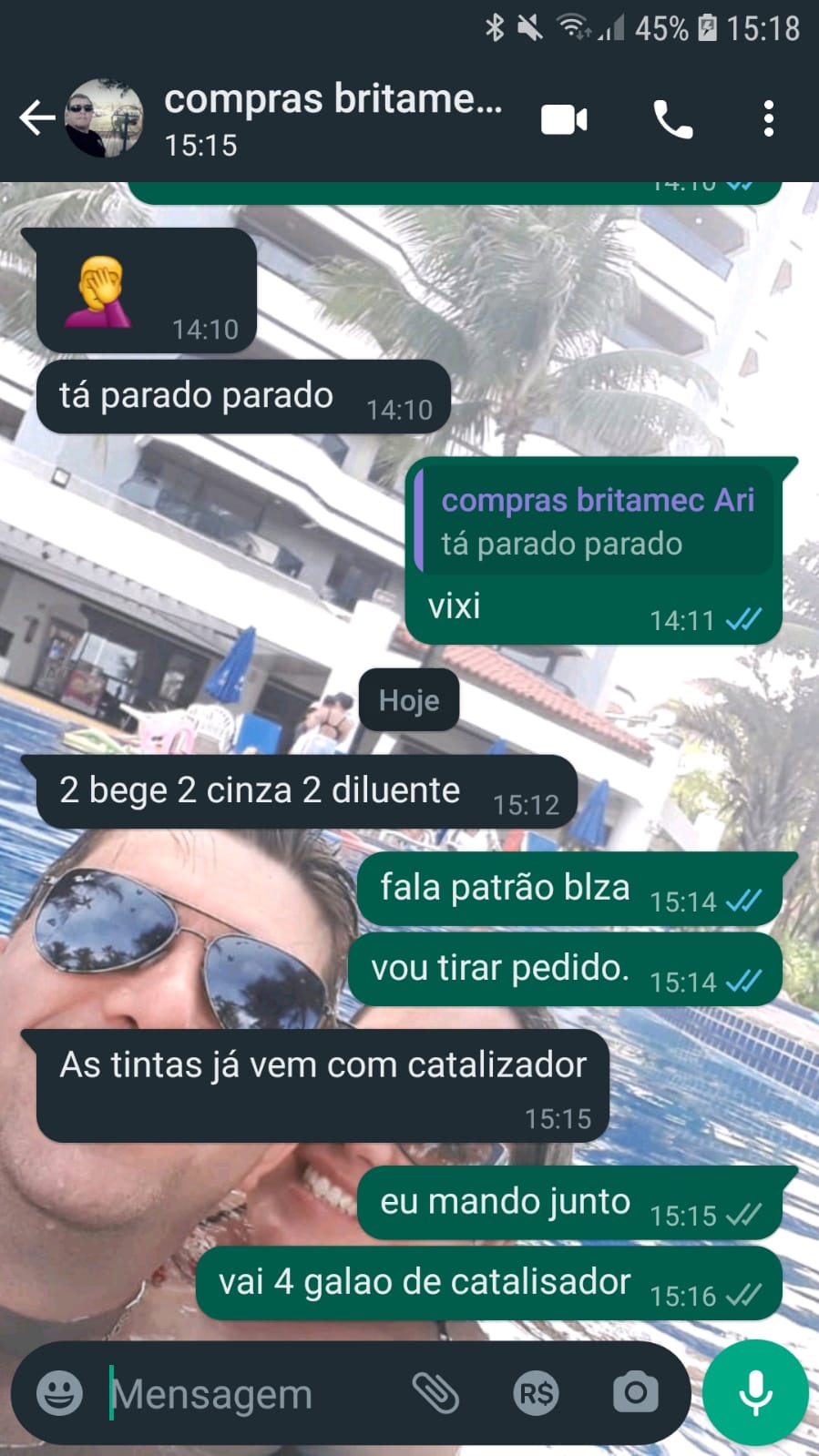Viewport: 819px width, 1456px height.
Task: Jump to the quoted message "tá parado parado"
Action: coord(594,522)
